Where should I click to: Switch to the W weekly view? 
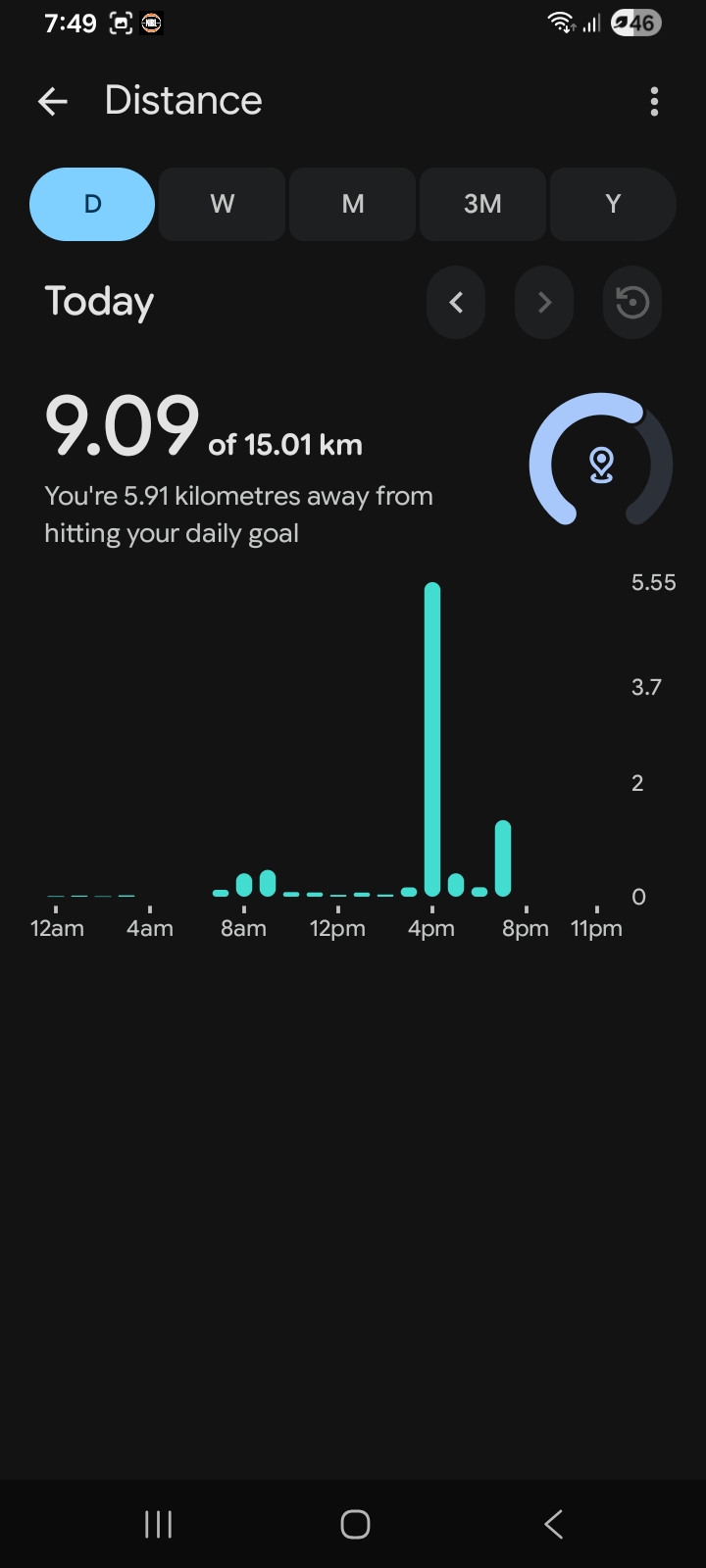pos(222,204)
